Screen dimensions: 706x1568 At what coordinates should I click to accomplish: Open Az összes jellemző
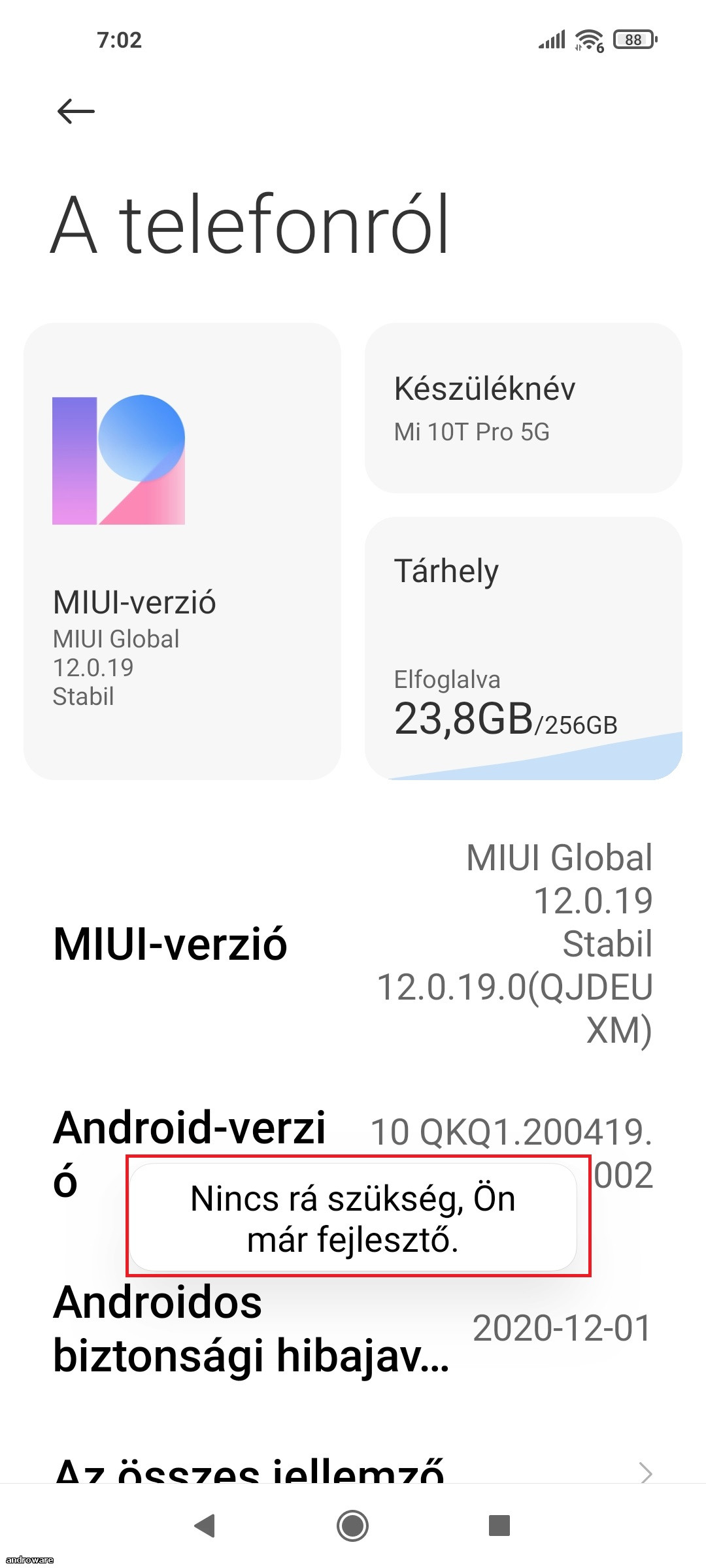(353, 1471)
